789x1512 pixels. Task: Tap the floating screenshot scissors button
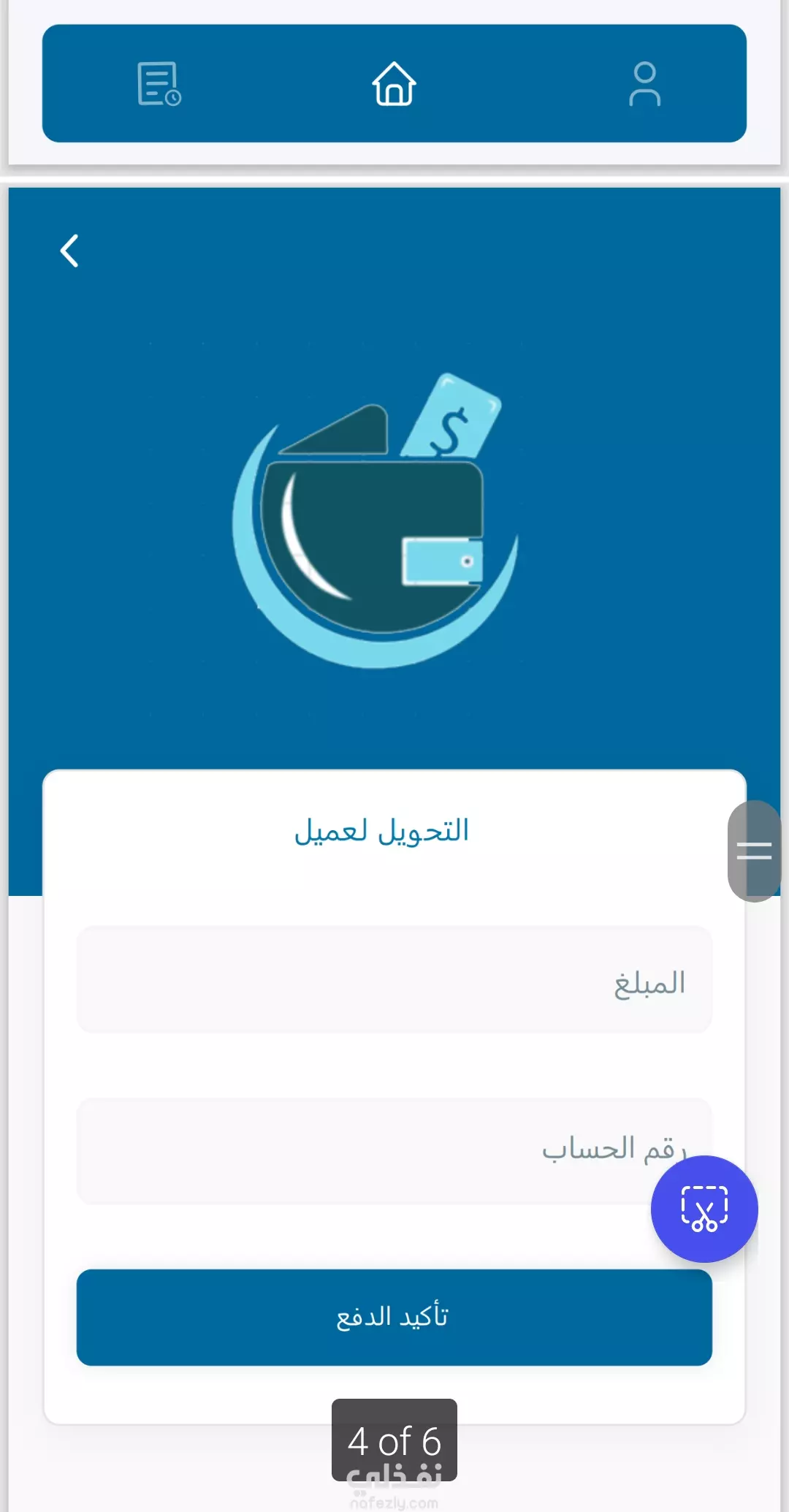704,1209
